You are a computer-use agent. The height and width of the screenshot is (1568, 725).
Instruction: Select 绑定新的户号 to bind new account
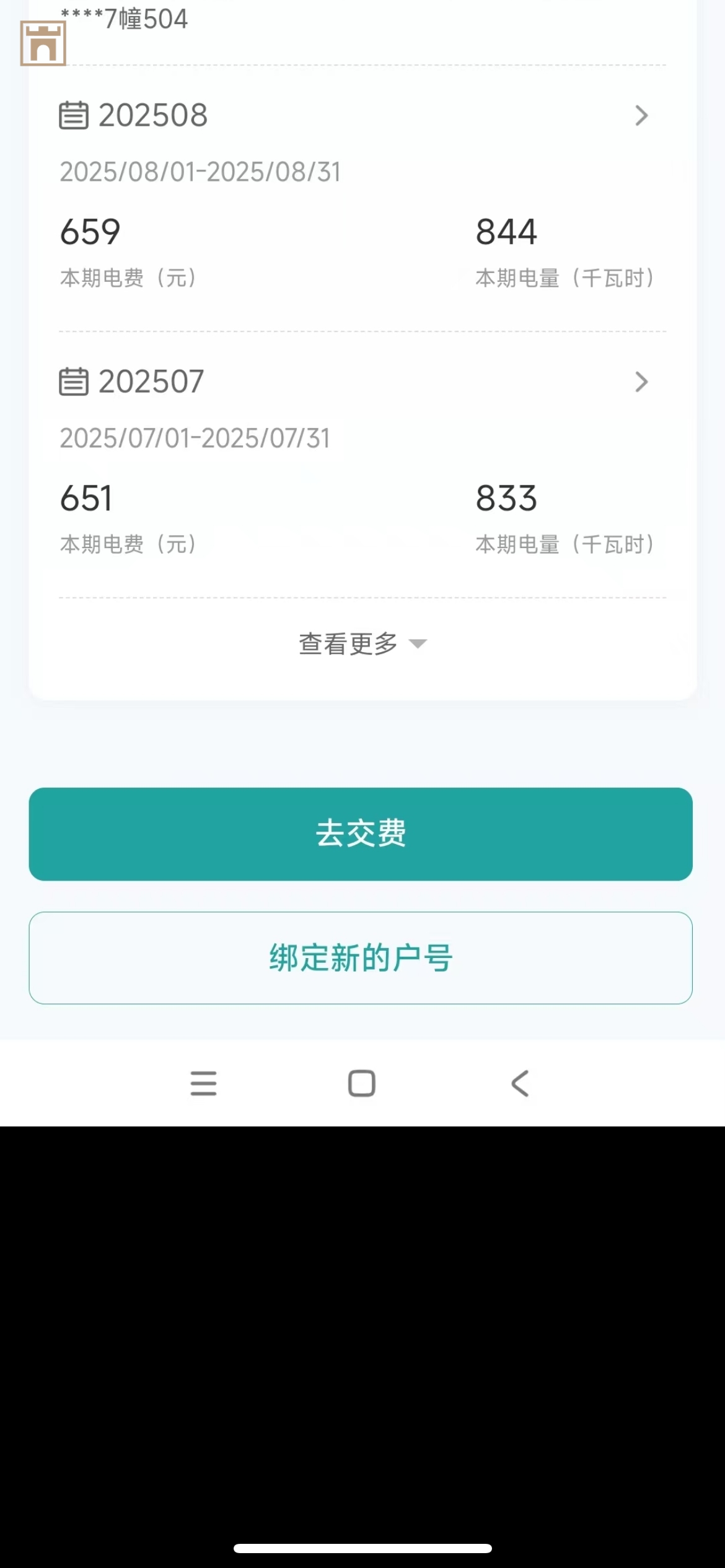[x=361, y=957]
